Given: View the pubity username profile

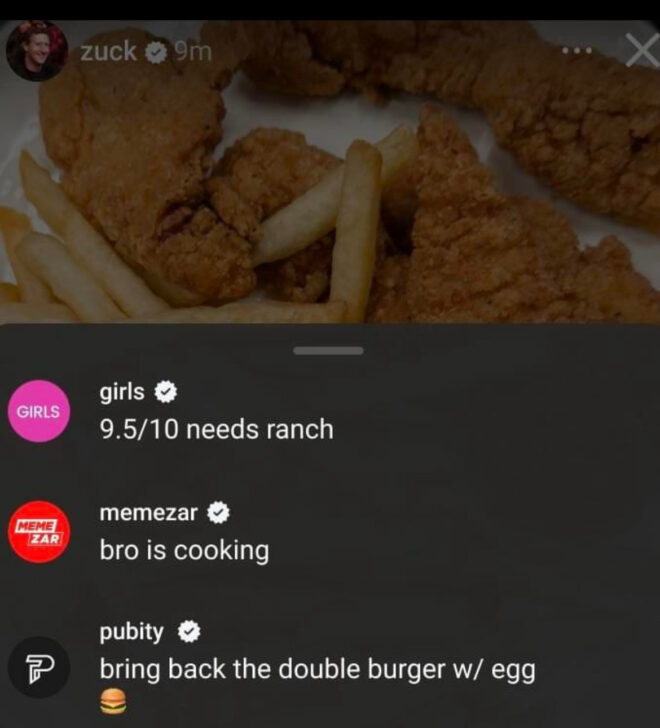Looking at the screenshot, I should pyautogui.click(x=132, y=632).
